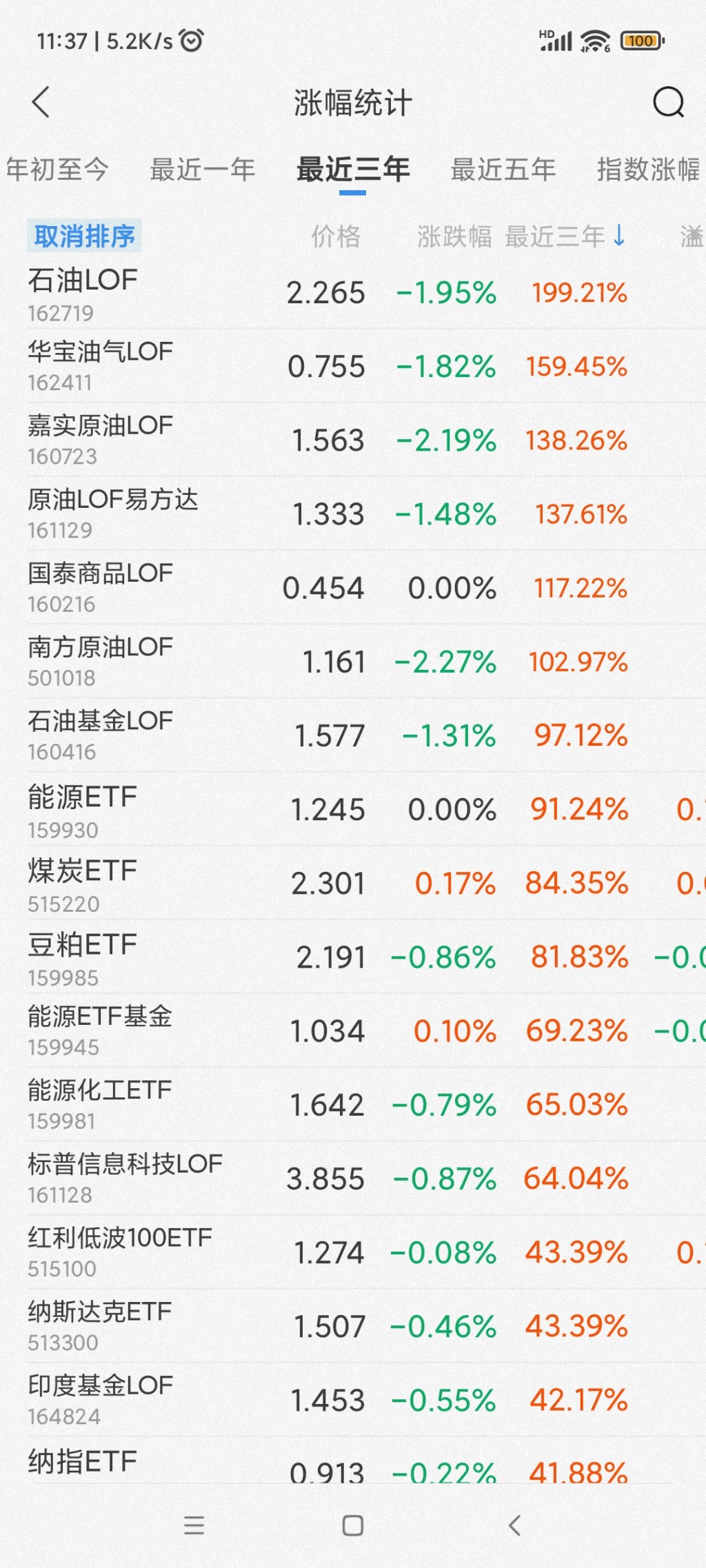Tap the system home button
This screenshot has height=1568, width=706.
pyautogui.click(x=352, y=1525)
